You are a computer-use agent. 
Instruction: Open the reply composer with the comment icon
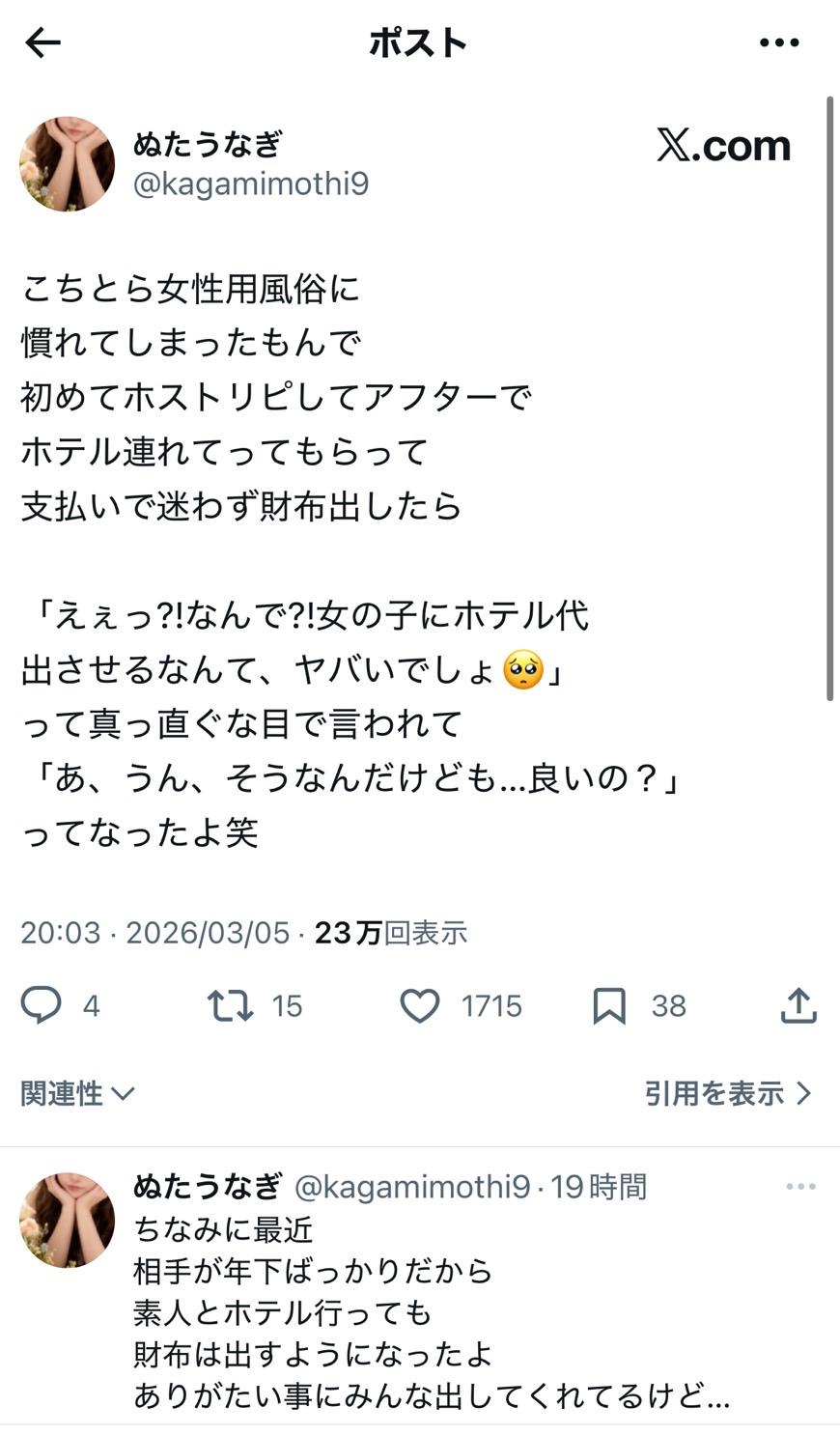click(x=39, y=1005)
